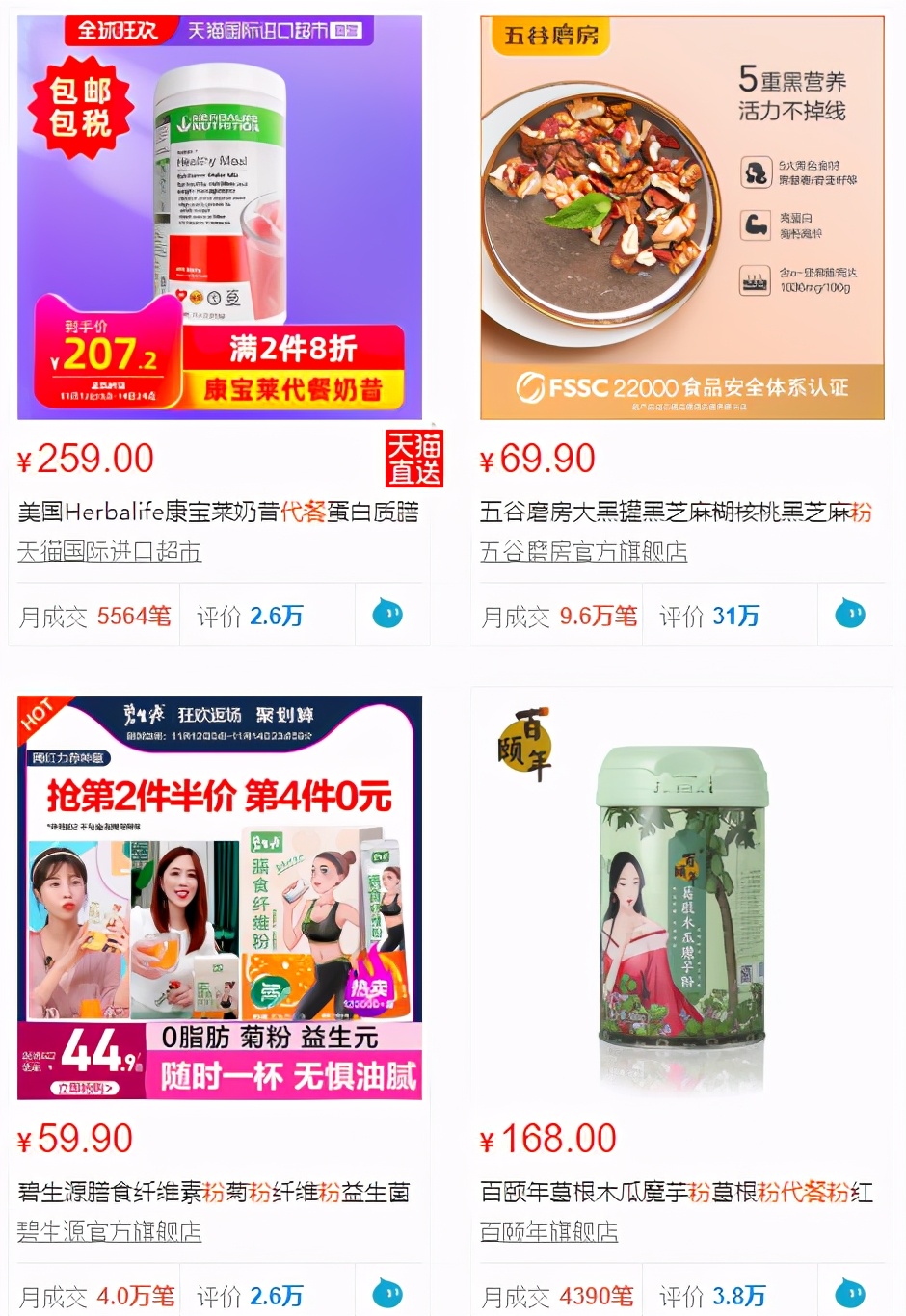The image size is (906, 1316).
Task: Visit the 五谷磨房官方旗舰店 shop
Action: pos(583,552)
